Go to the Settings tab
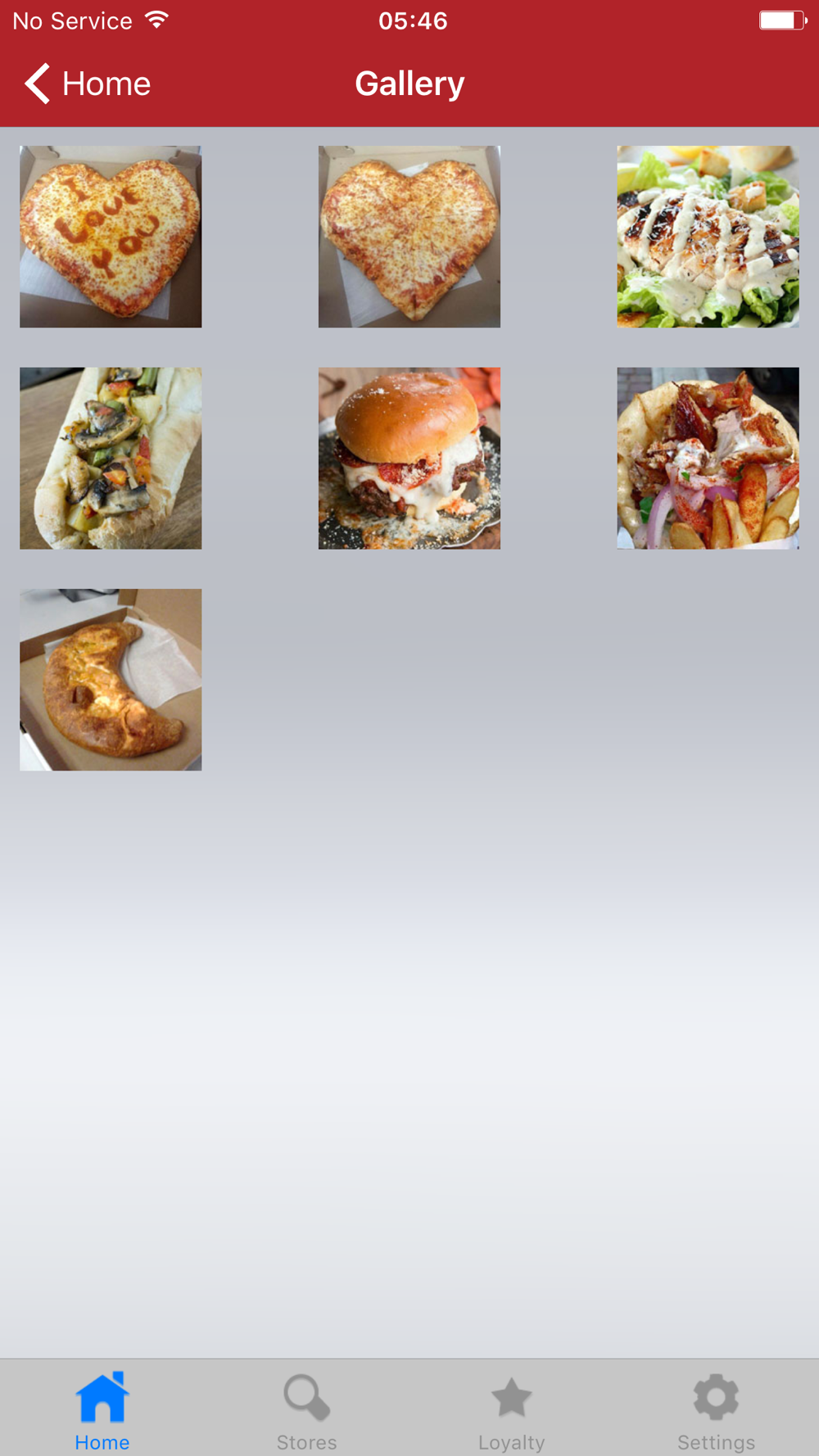The image size is (819, 1456). (x=716, y=1410)
